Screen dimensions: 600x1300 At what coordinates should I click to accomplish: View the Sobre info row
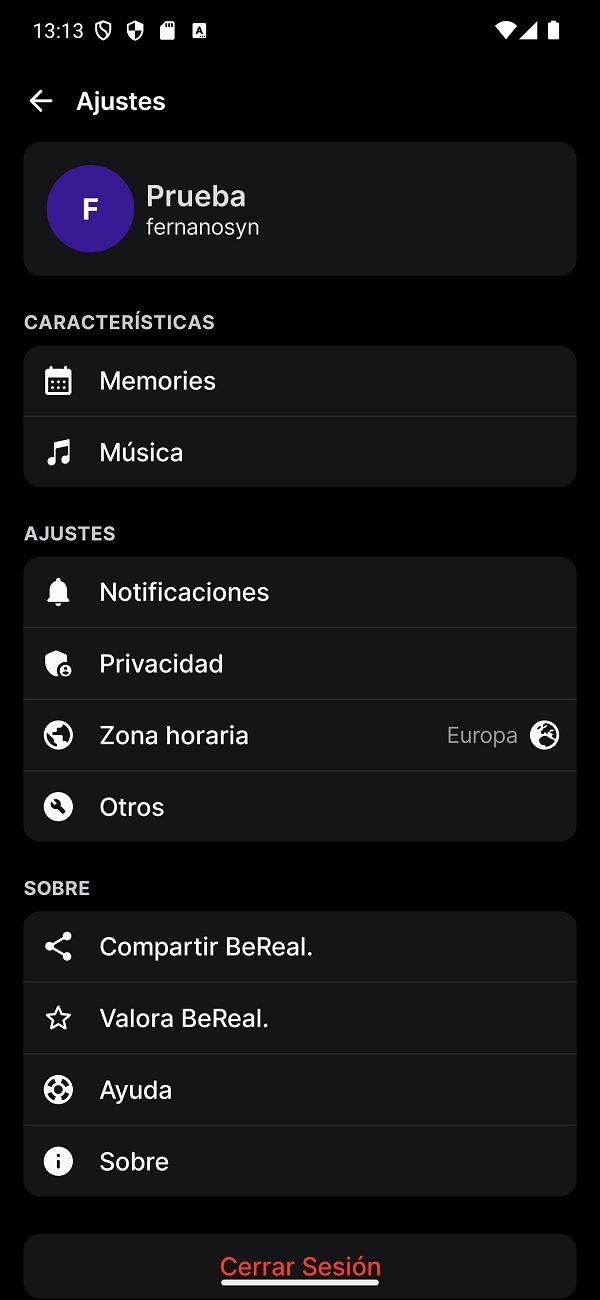300,1161
